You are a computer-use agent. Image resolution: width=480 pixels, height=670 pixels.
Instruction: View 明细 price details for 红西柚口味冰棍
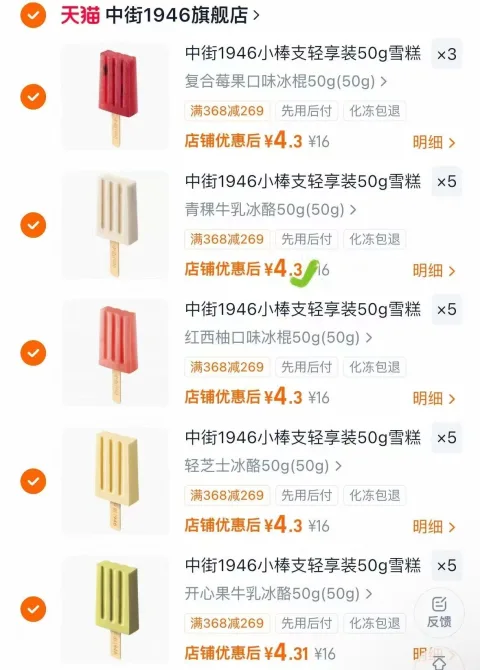click(434, 399)
